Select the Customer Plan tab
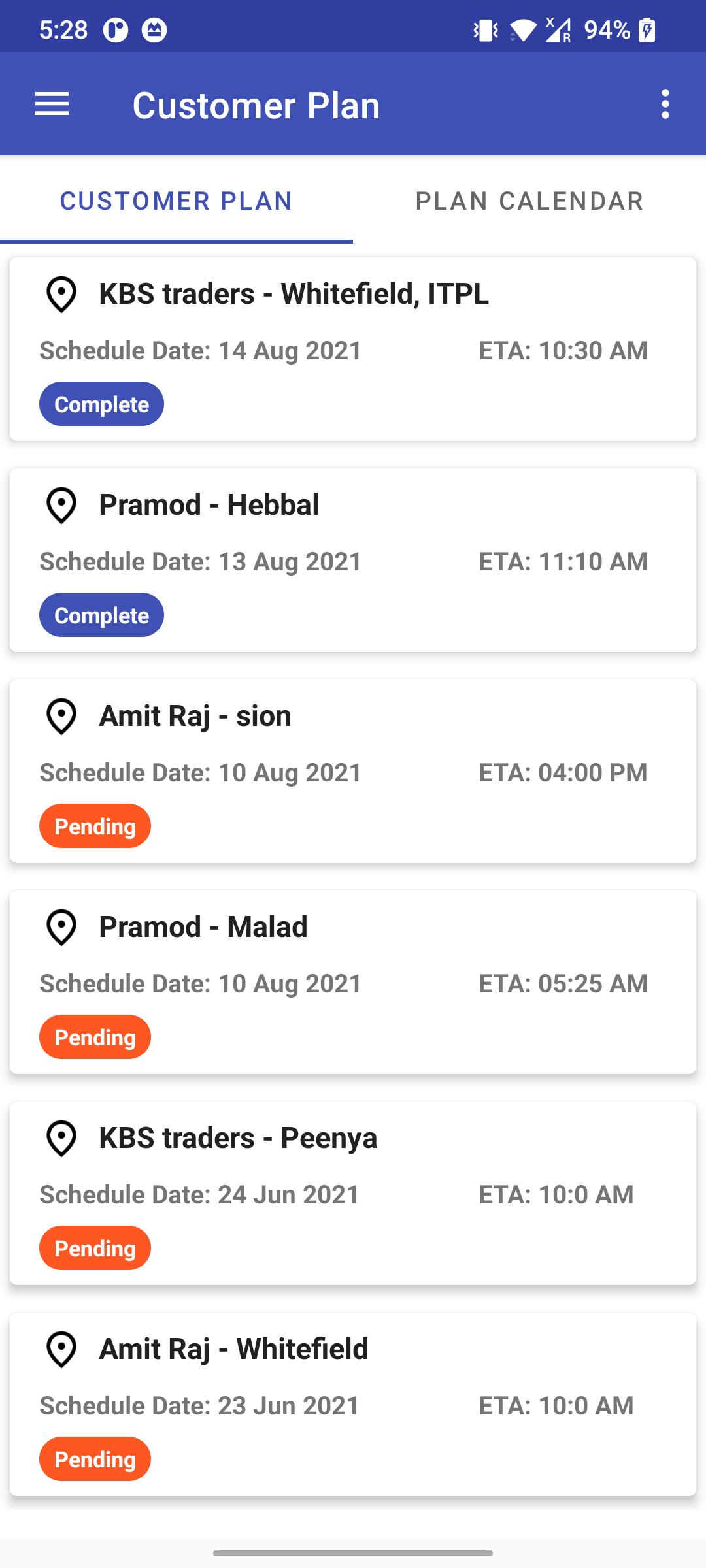706x1568 pixels. (176, 201)
